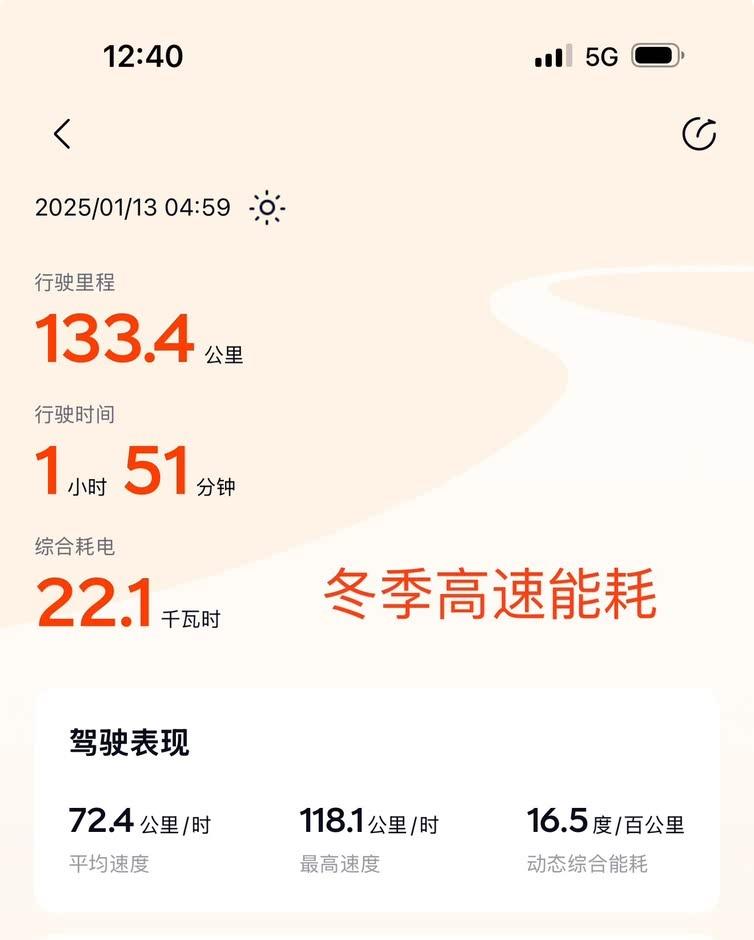Viewport: 754px width, 940px height.
Task: Tap the circular arrow share icon
Action: 699,134
